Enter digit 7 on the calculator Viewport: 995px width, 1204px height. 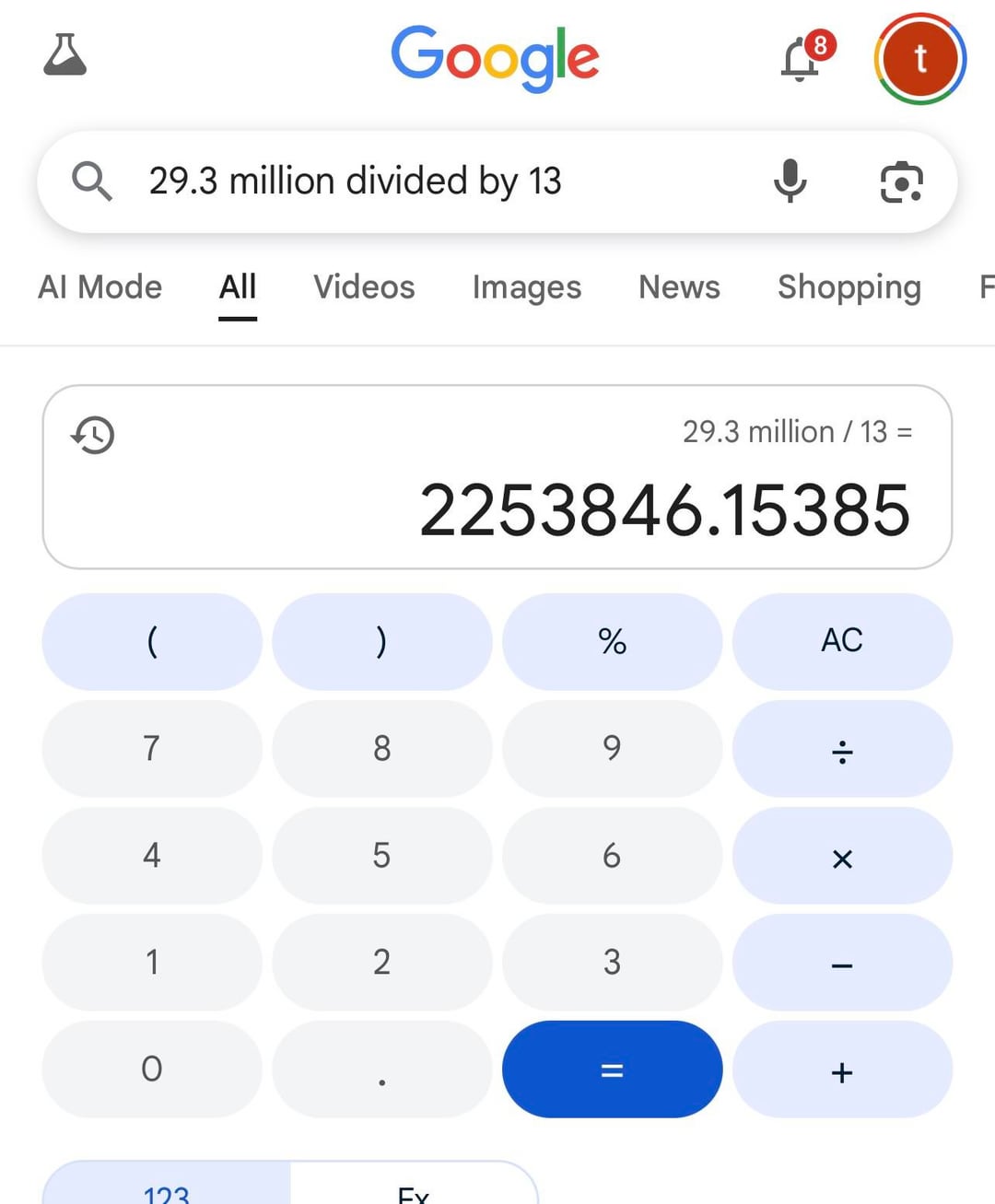pos(152,749)
